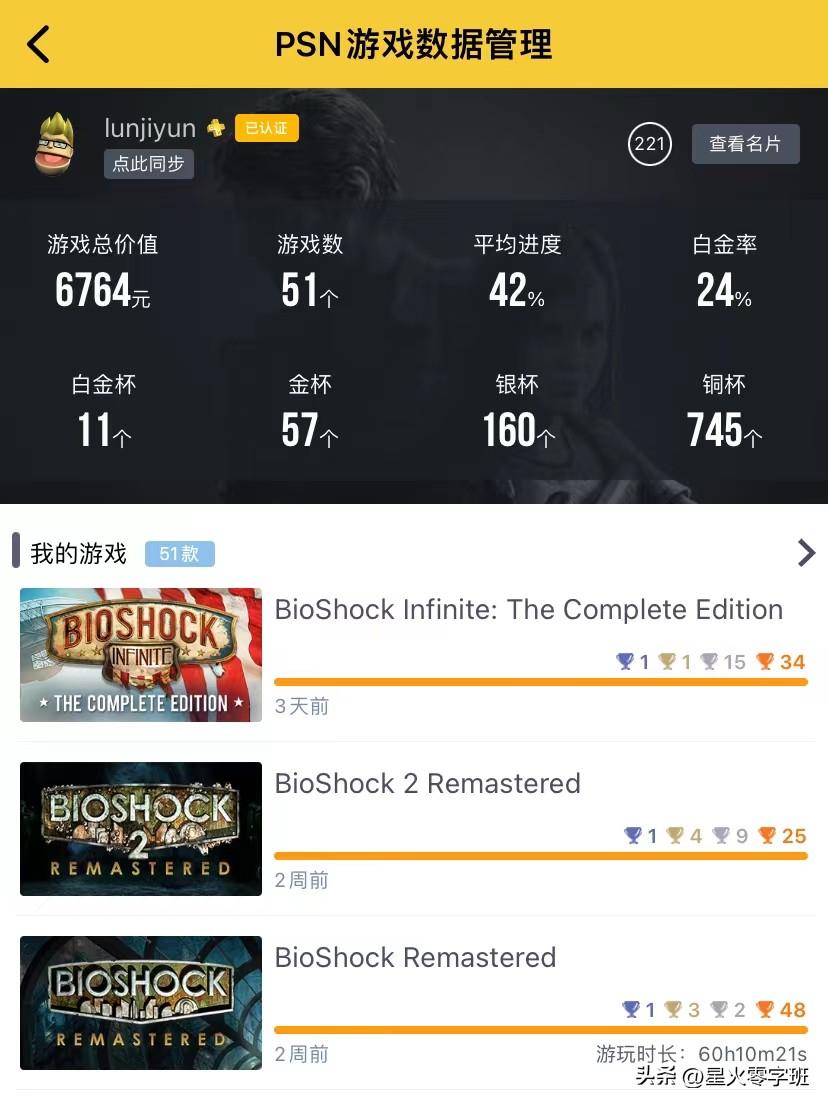Open 查看名片 profile card
Screen dimensions: 828x1105
[x=745, y=144]
